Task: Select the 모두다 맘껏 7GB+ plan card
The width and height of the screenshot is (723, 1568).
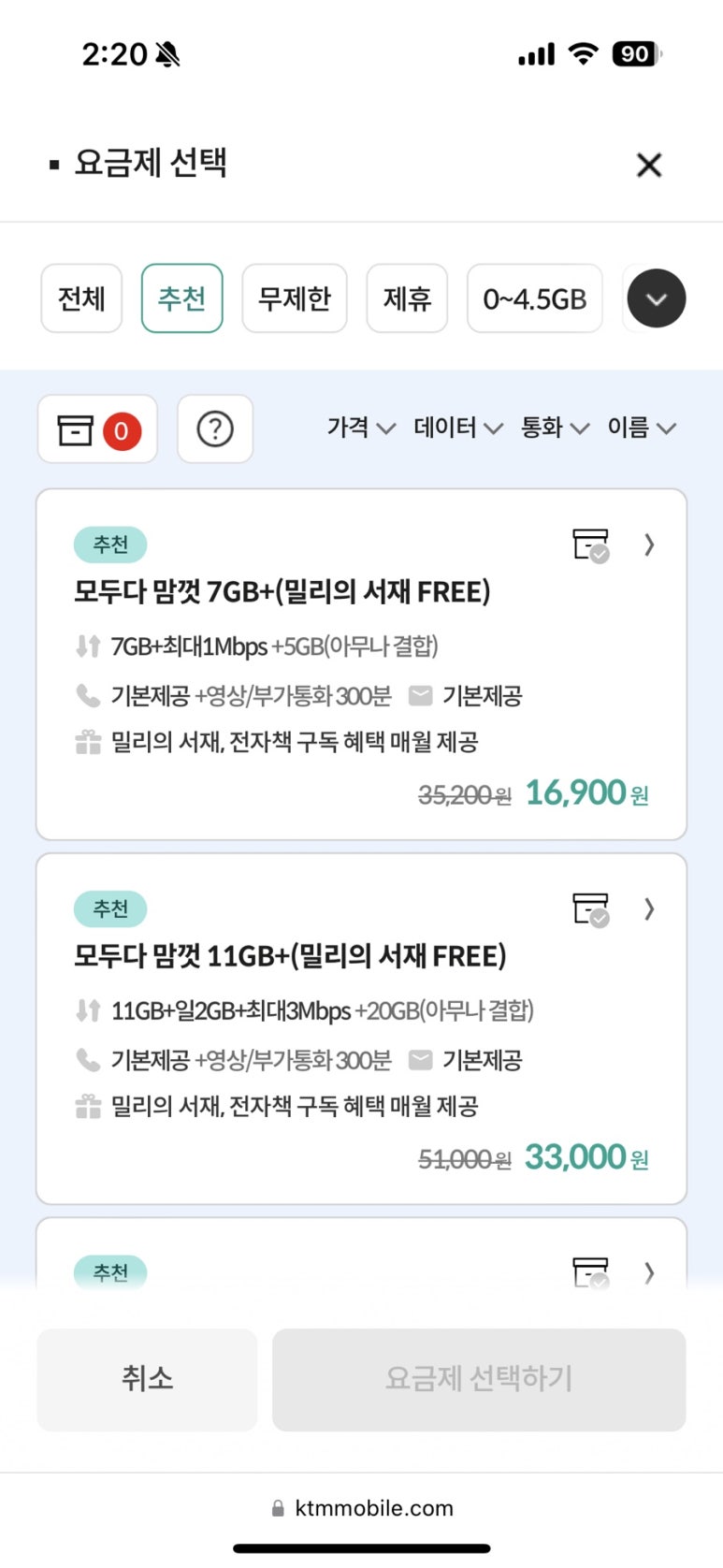Action: coord(361,664)
